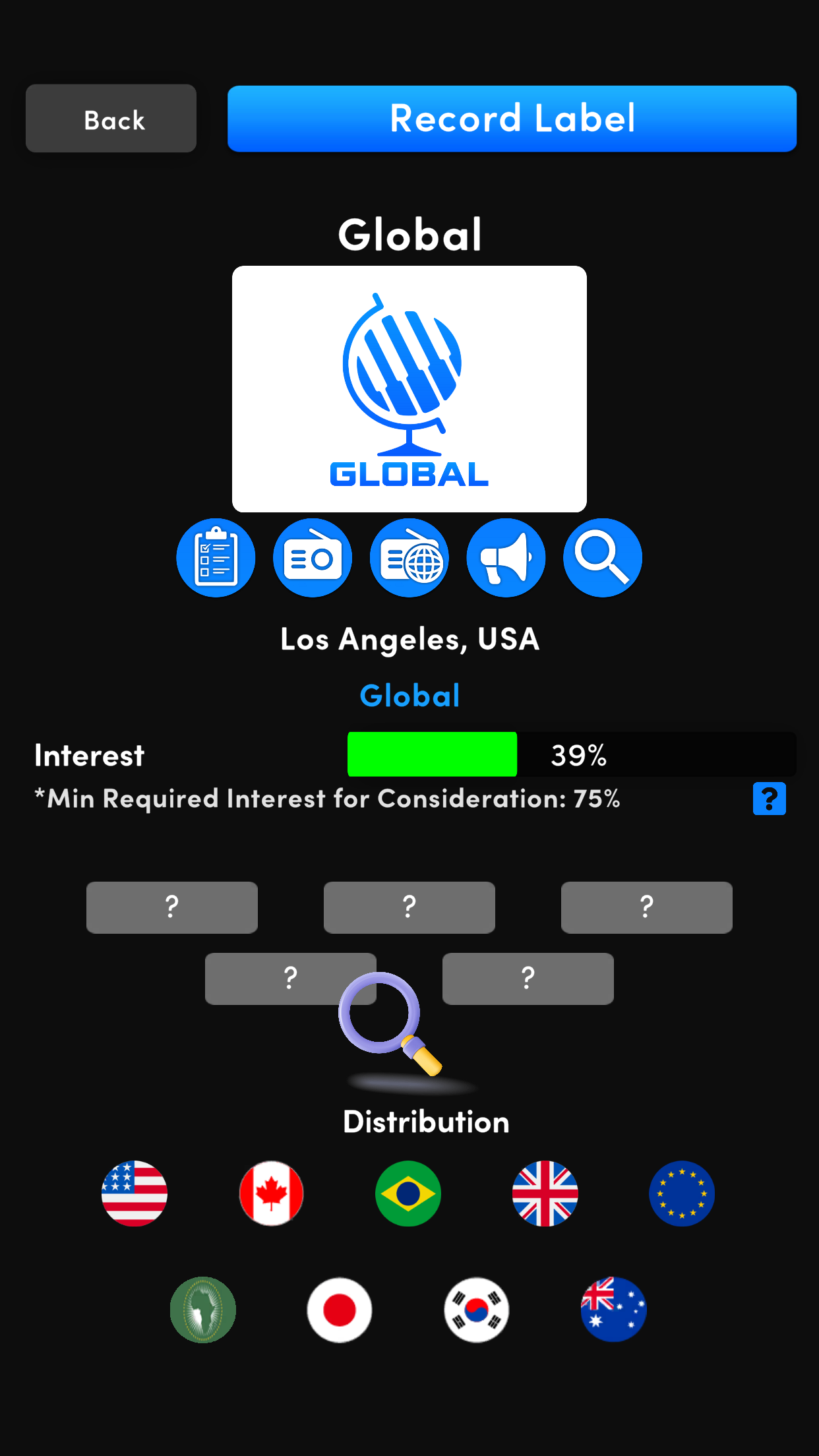Image resolution: width=819 pixels, height=1456 pixels.
Task: Open the interest help question mark
Action: click(x=769, y=799)
